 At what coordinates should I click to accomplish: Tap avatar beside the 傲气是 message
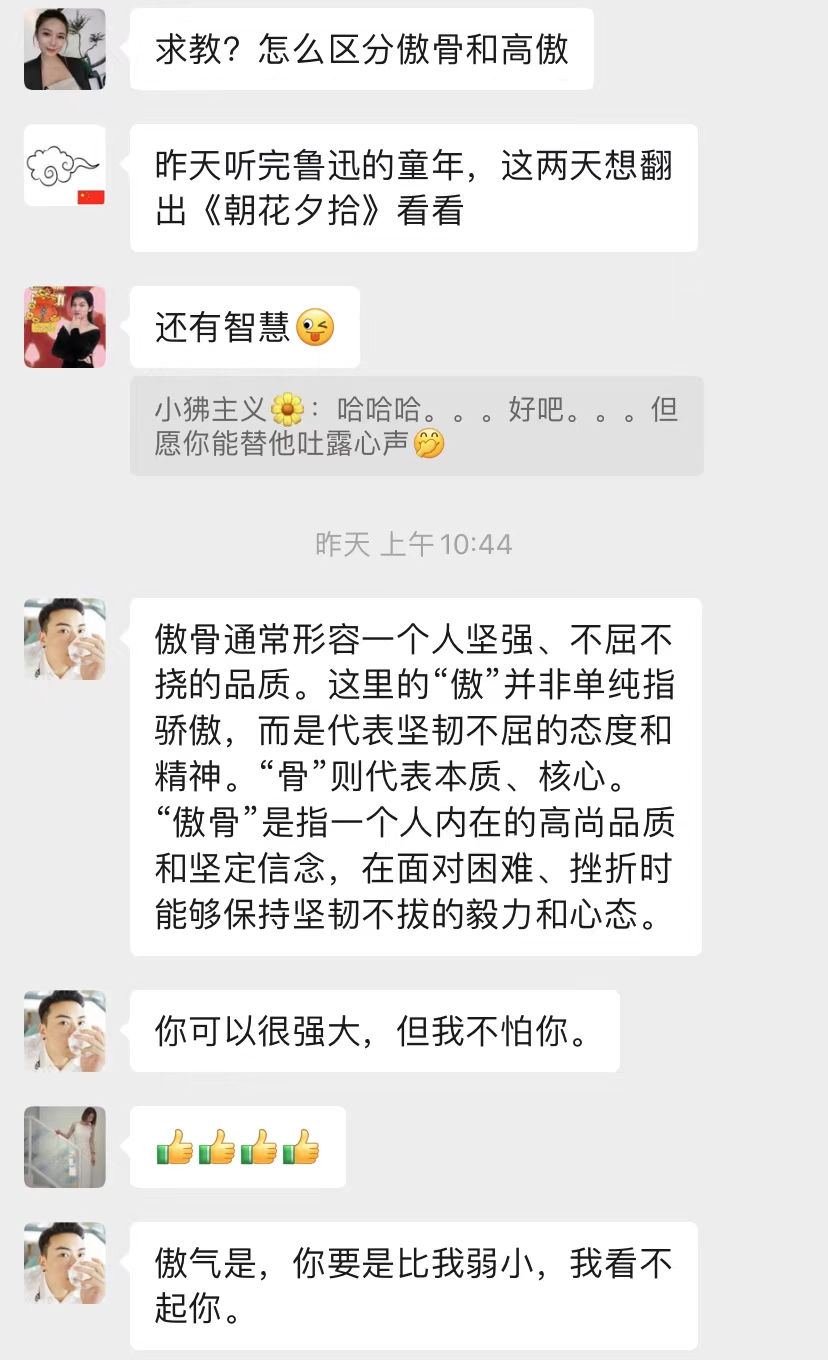[65, 1263]
